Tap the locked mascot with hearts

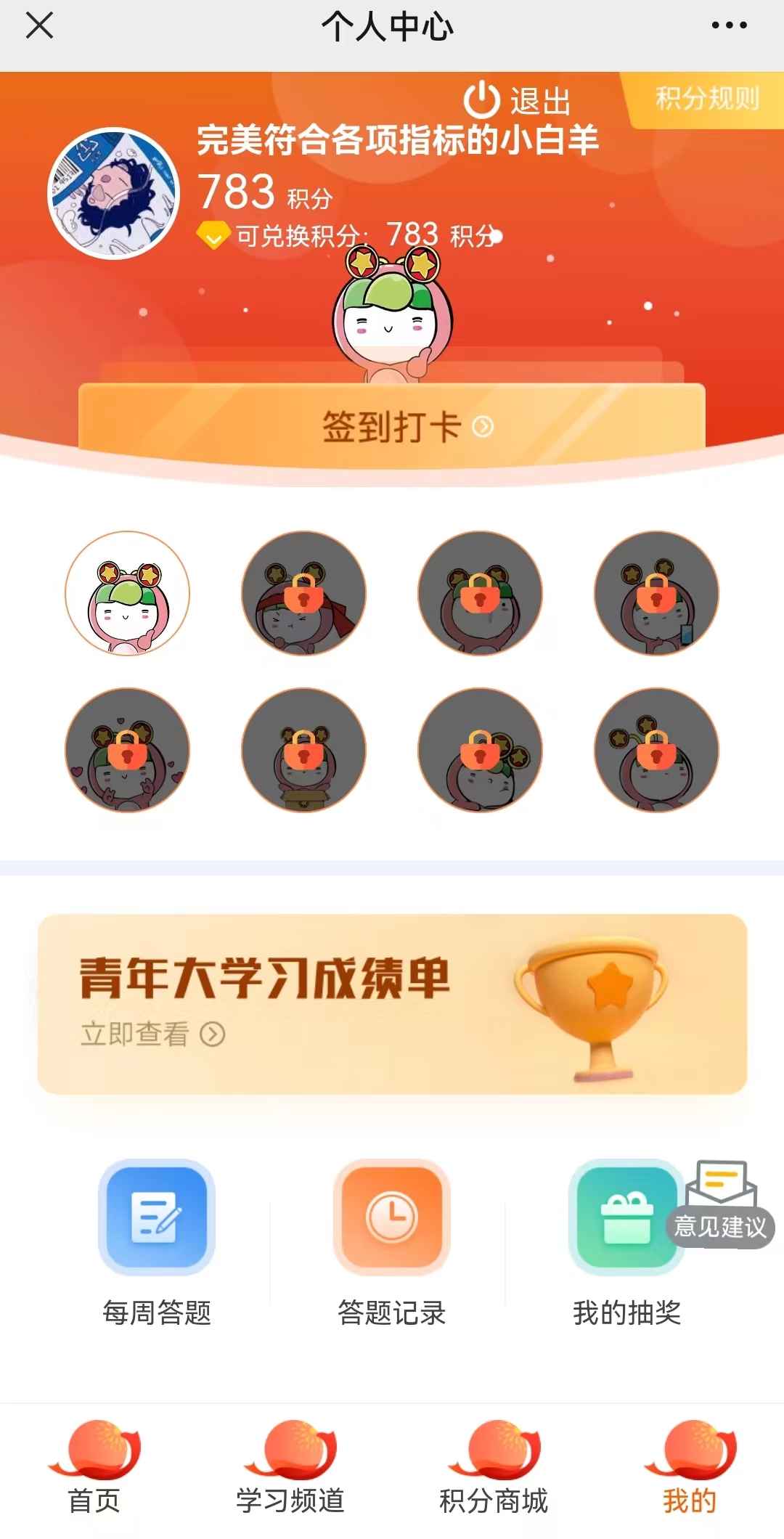[128, 750]
